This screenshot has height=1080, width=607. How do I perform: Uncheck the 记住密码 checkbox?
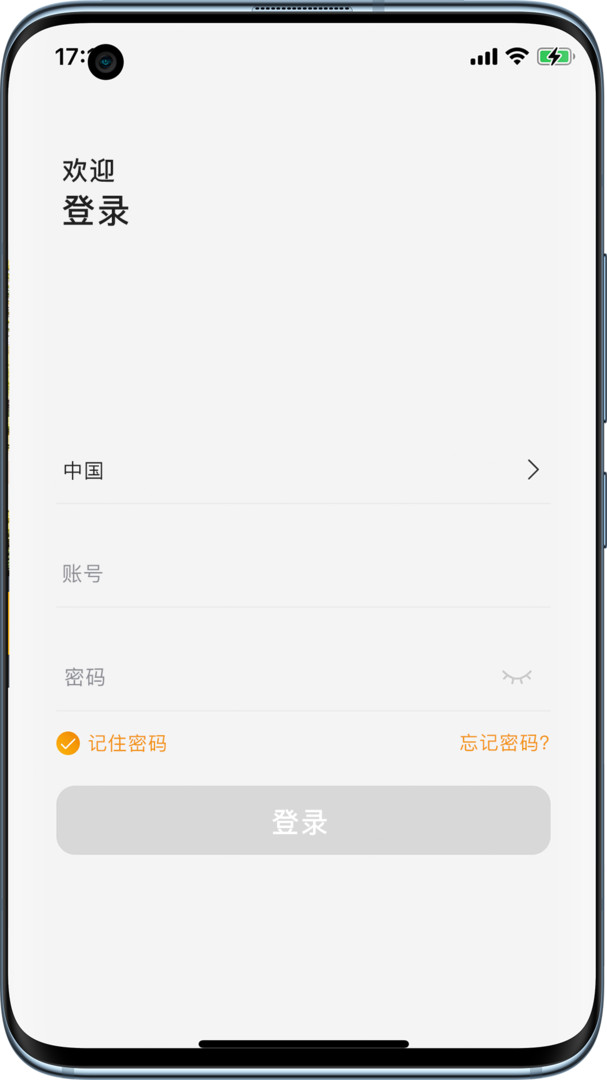68,744
